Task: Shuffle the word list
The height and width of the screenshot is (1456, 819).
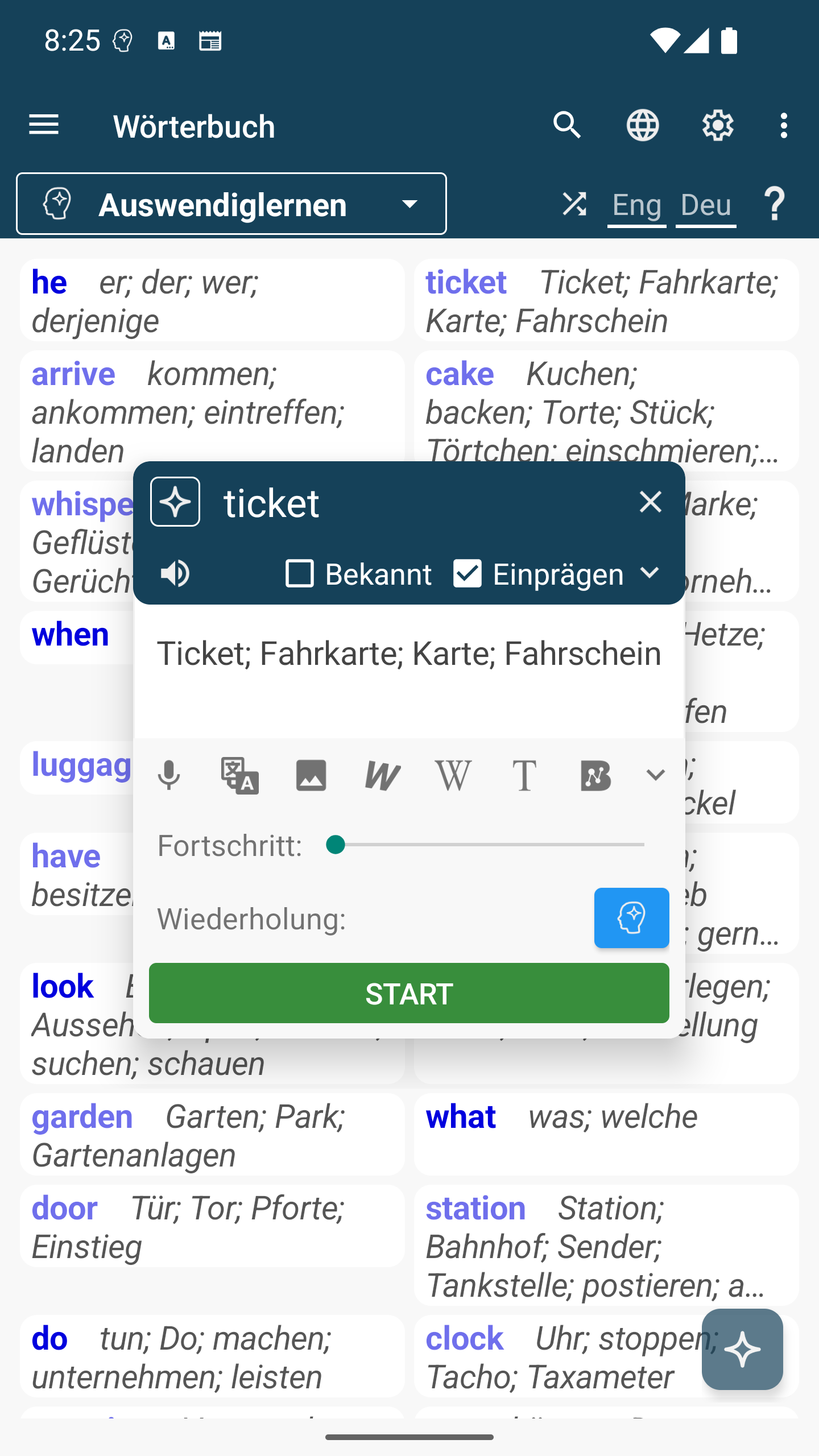Action: [x=574, y=204]
